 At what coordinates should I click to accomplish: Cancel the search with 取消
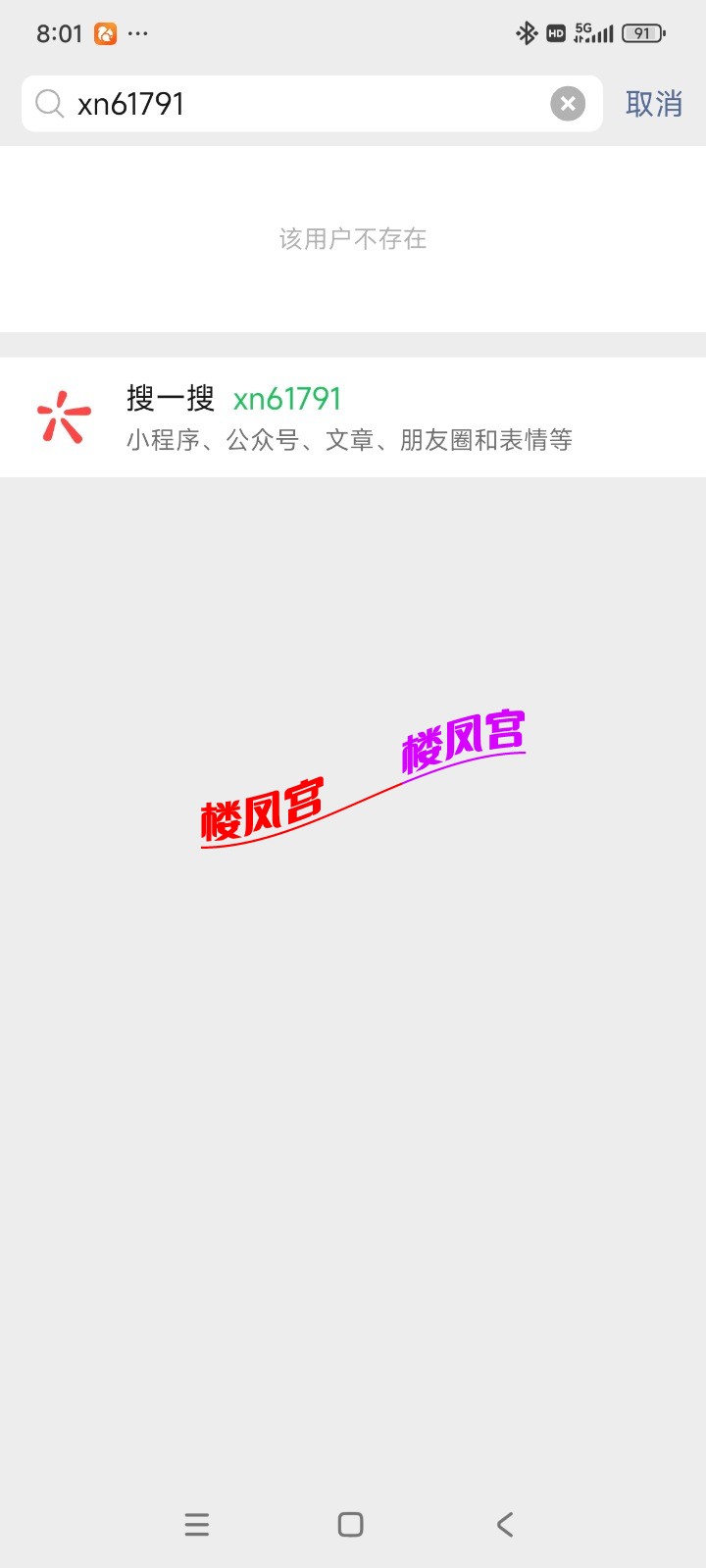[653, 104]
